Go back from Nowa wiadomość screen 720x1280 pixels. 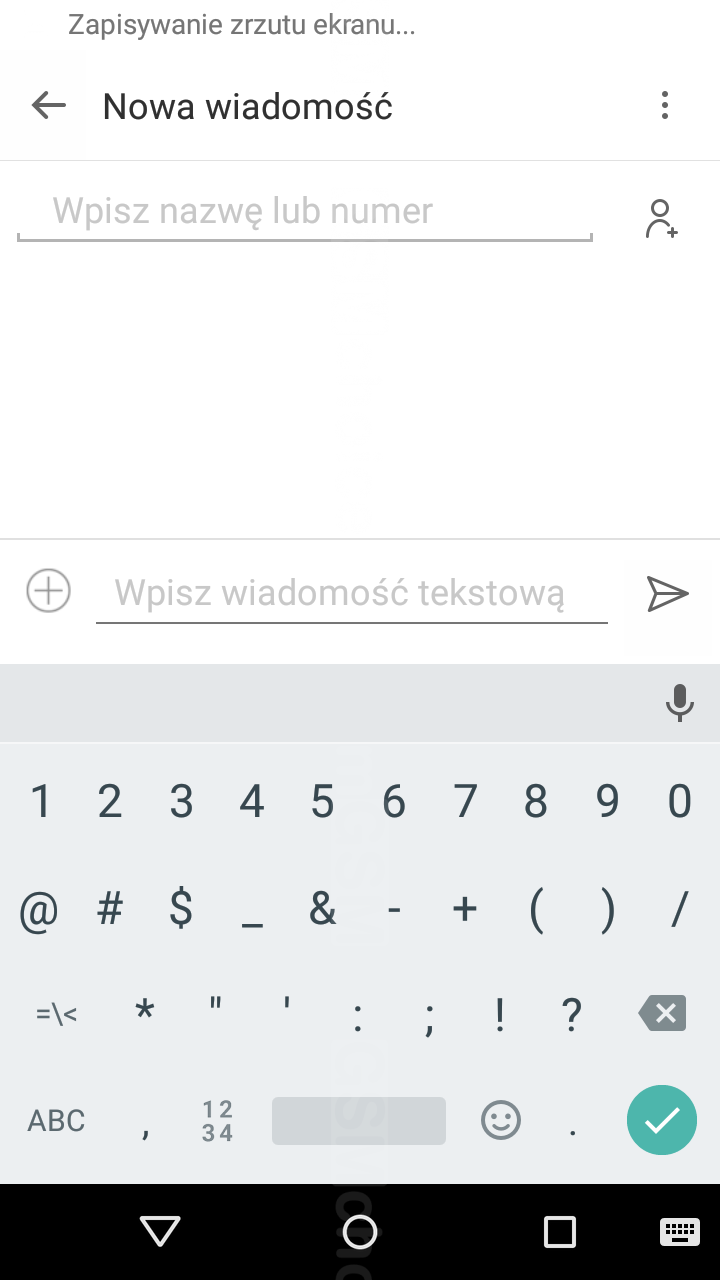[x=48, y=105]
